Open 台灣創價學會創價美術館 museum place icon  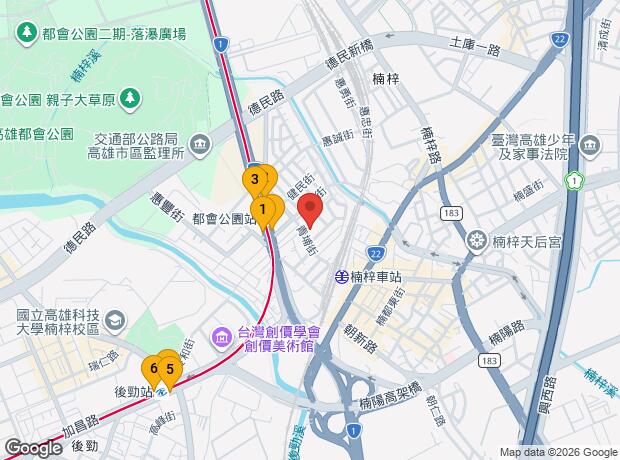click(x=222, y=337)
